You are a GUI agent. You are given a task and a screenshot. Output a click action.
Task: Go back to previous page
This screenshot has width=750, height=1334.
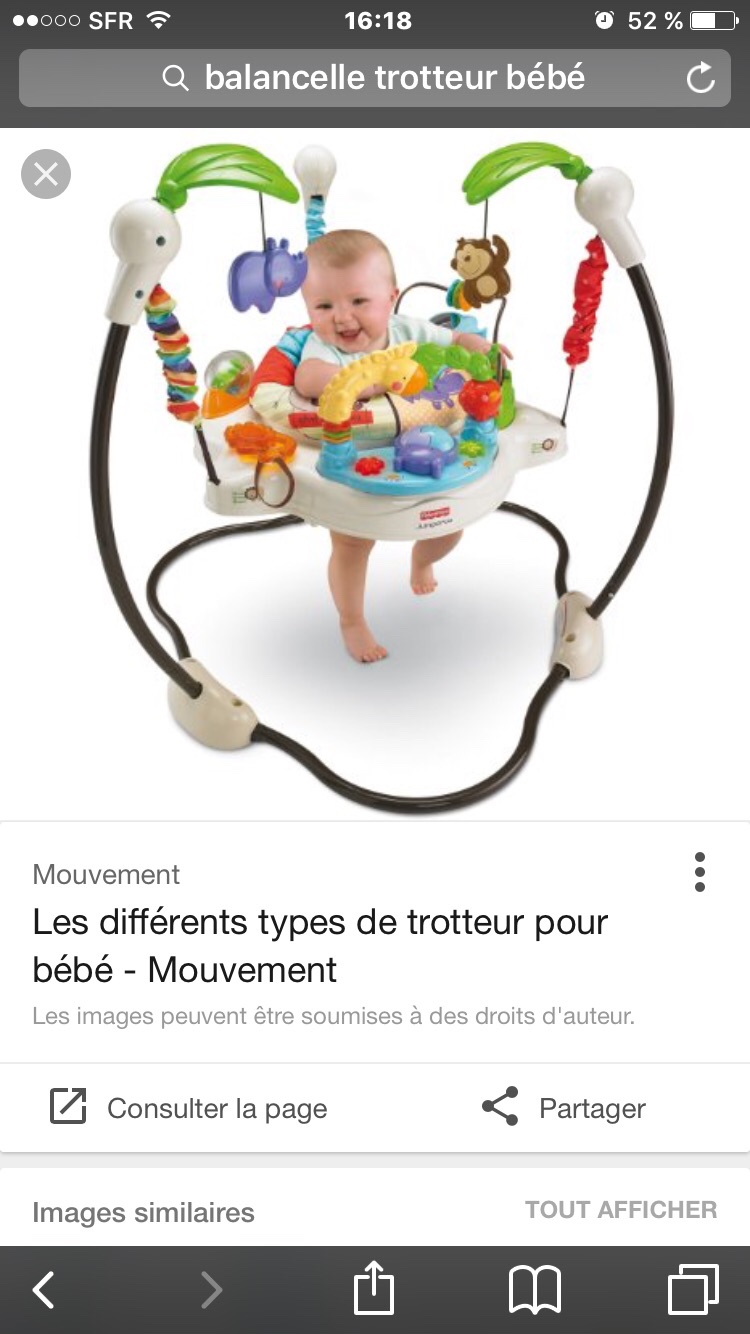click(x=43, y=1290)
